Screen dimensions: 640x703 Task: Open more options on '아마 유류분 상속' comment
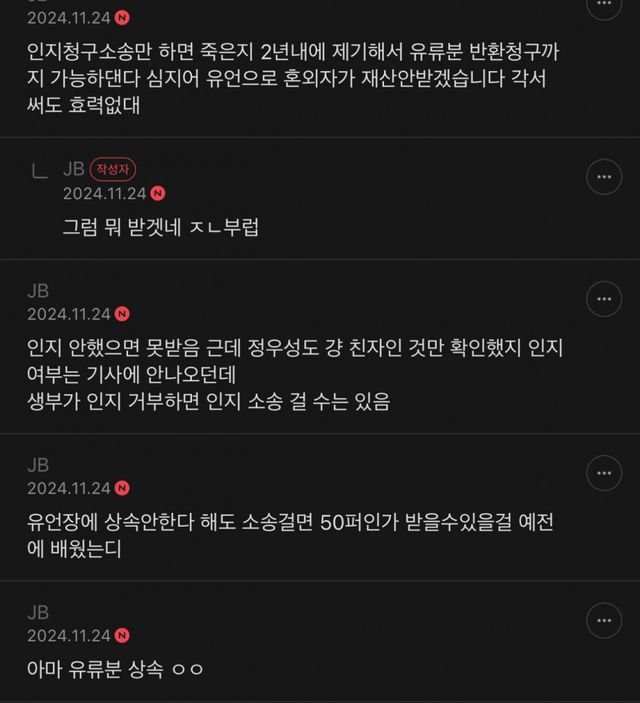click(604, 621)
